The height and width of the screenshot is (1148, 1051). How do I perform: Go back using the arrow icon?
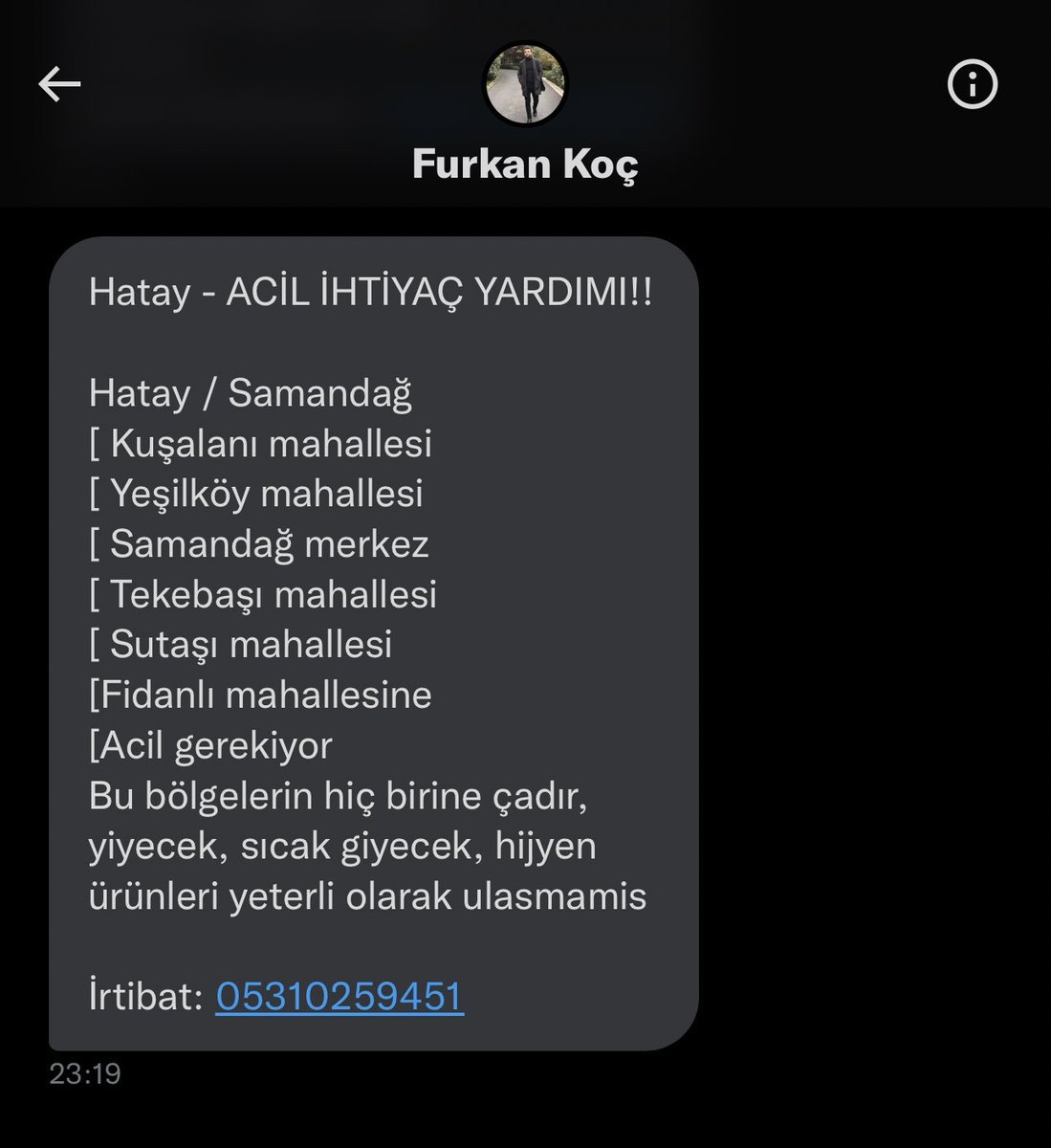[x=59, y=84]
